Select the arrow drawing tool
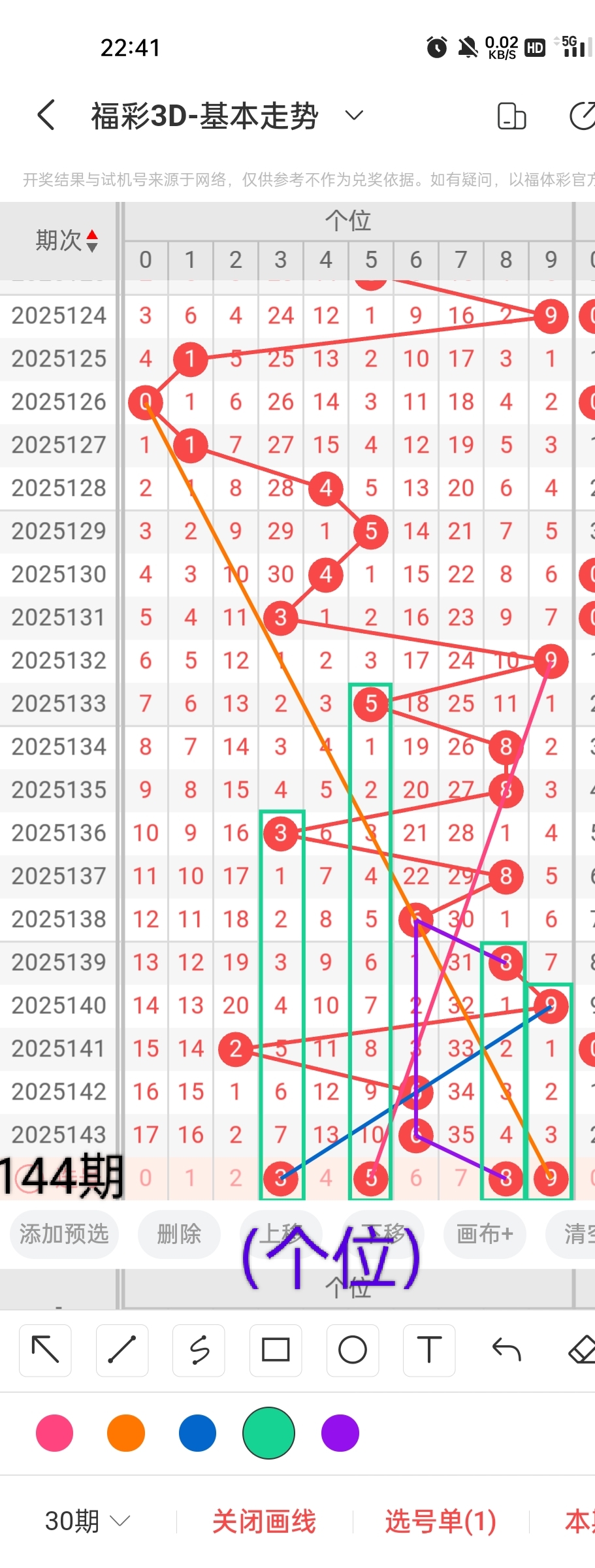This screenshot has height=1568, width=595. (x=45, y=1350)
